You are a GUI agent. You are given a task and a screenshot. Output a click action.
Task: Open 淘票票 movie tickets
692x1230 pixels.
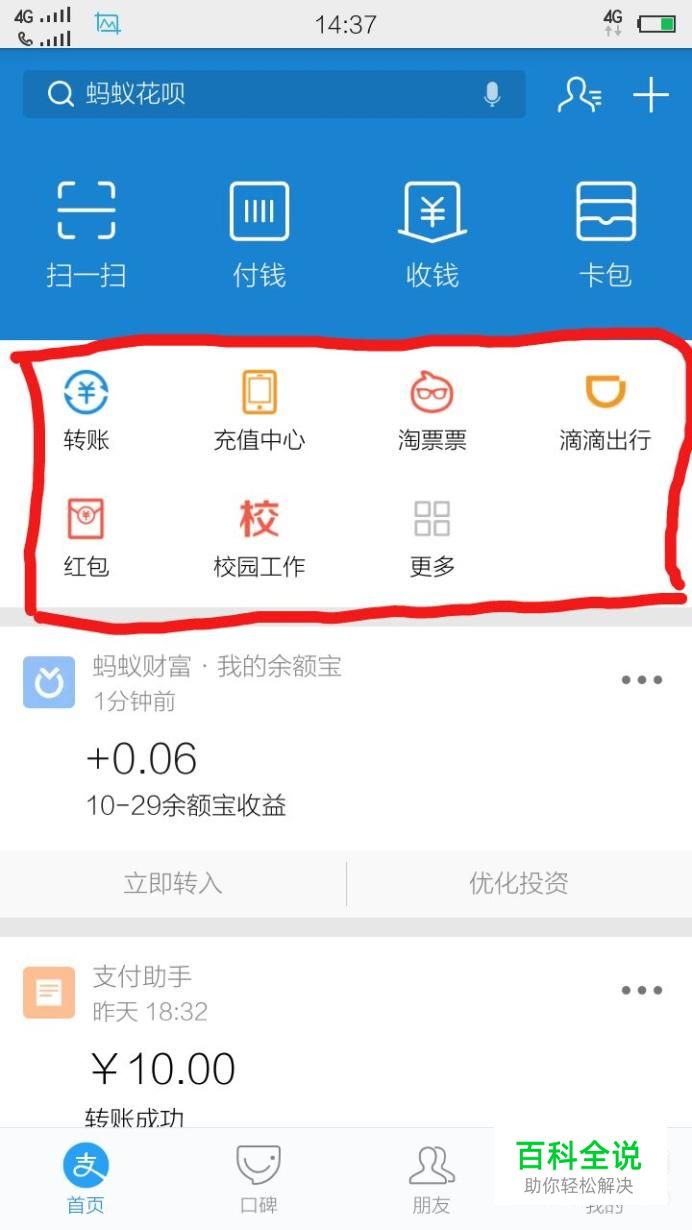coord(432,410)
